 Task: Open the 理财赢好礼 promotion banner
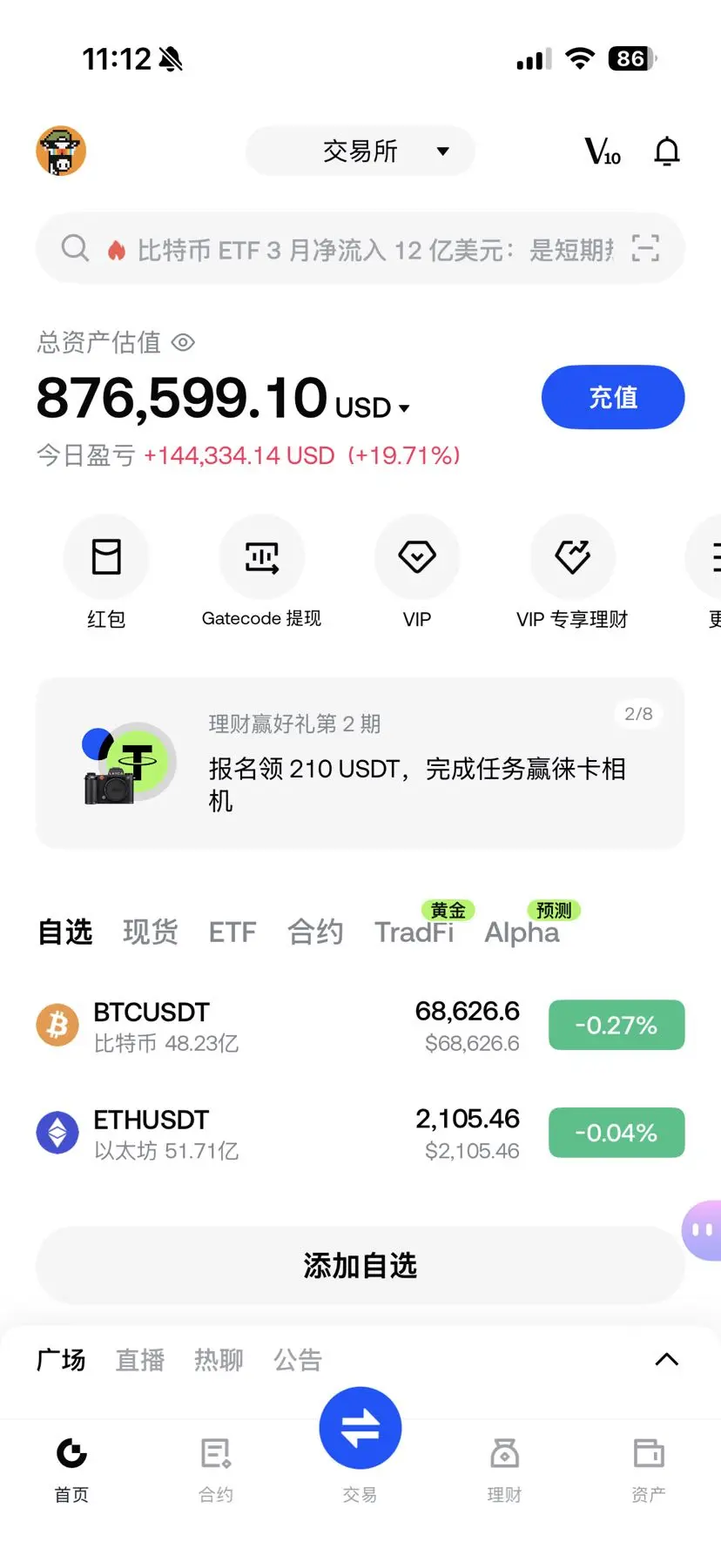click(x=360, y=763)
